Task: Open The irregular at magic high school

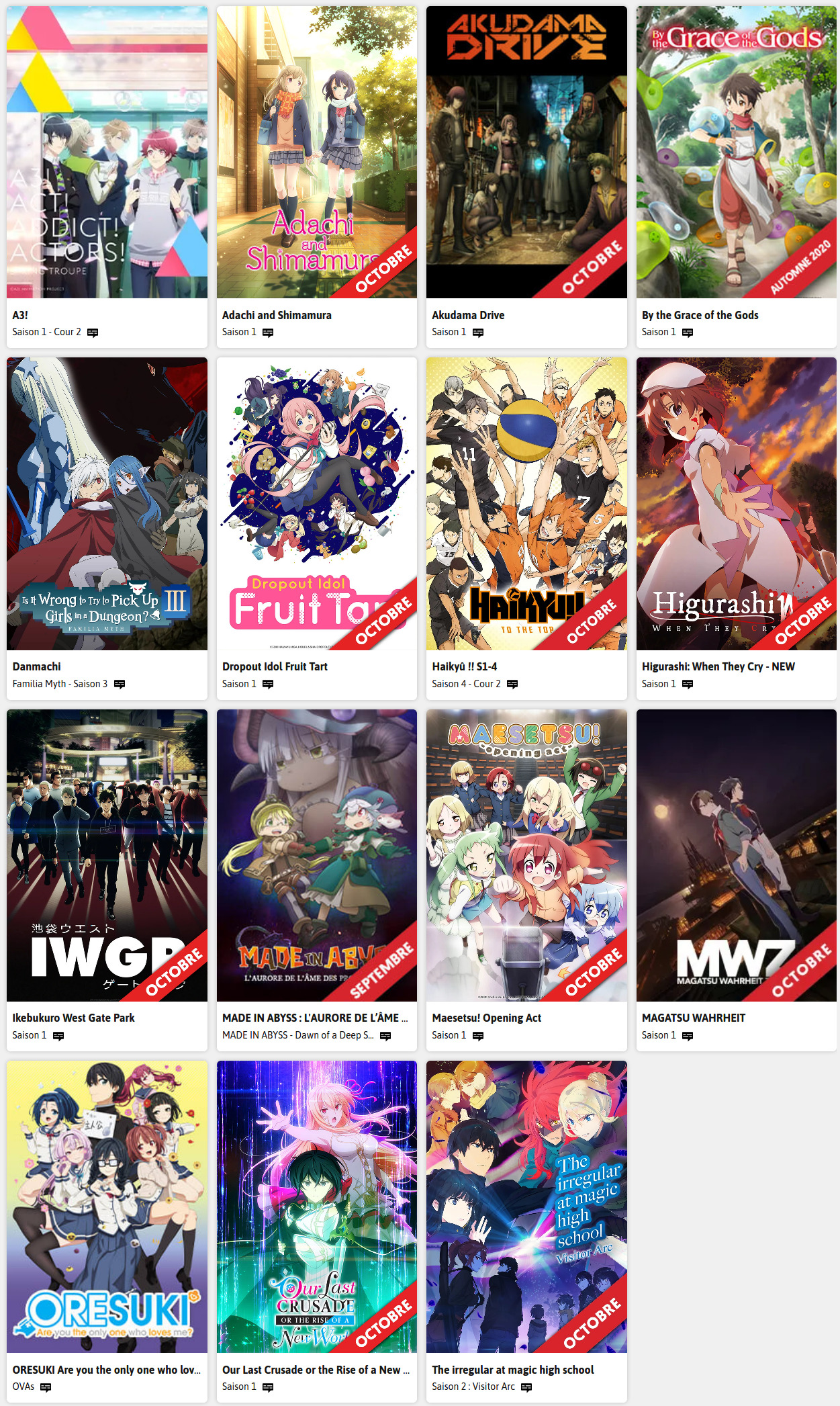Action: coord(526,1206)
